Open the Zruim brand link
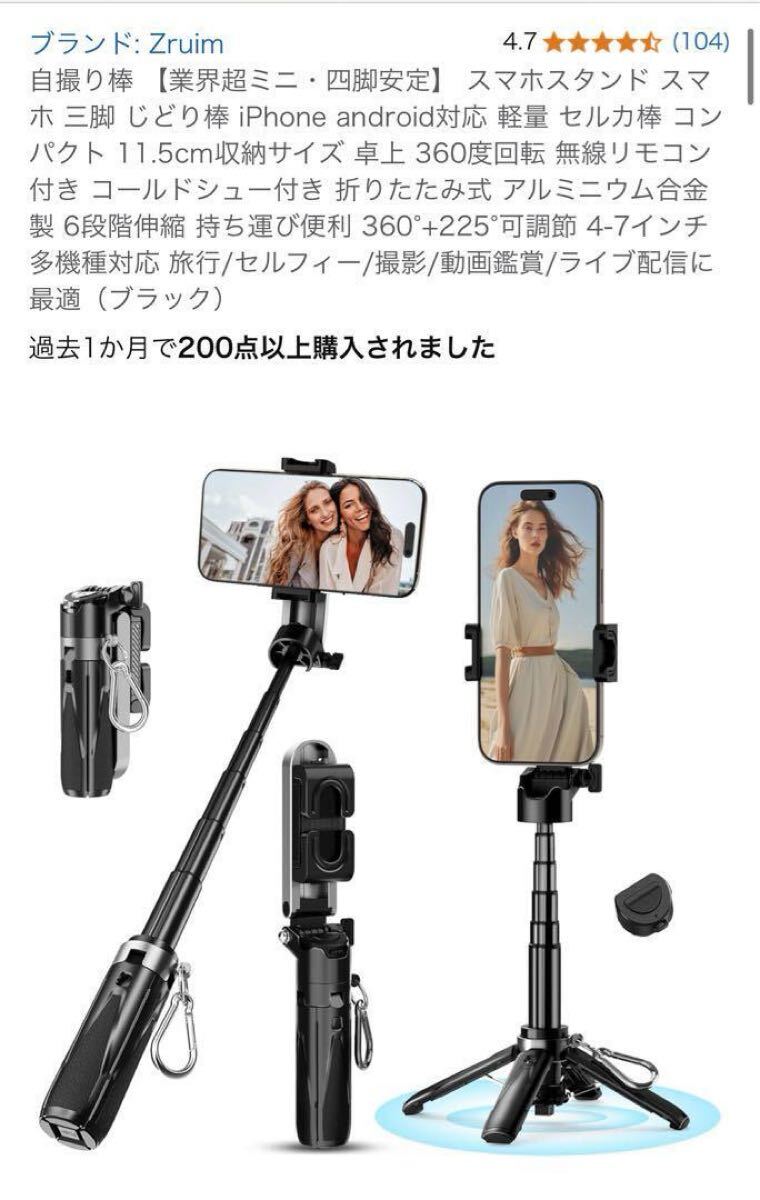Viewport: 760px width, 1200px height. (126, 44)
